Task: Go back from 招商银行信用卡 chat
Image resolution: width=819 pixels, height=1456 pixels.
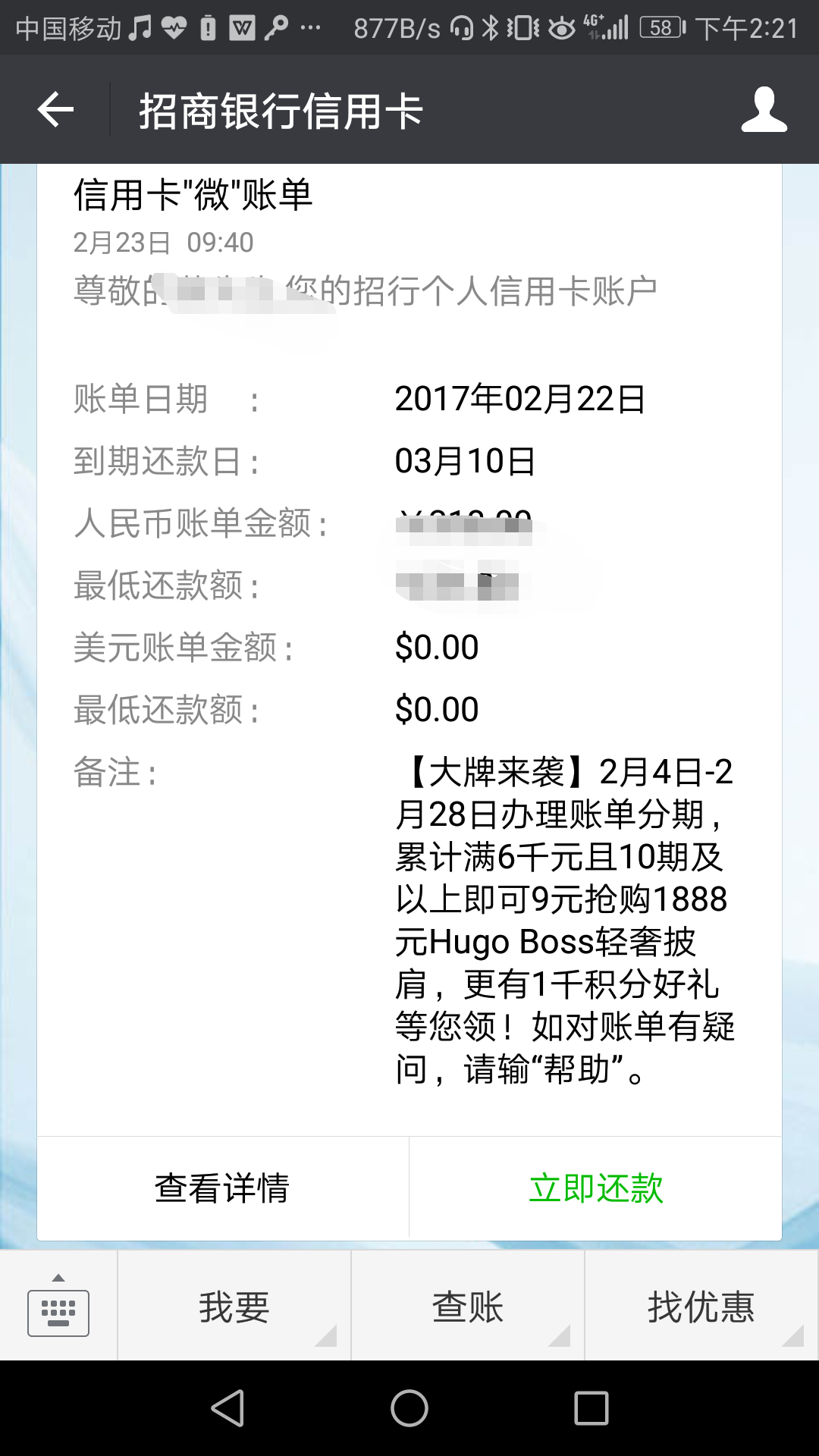Action: (x=55, y=110)
